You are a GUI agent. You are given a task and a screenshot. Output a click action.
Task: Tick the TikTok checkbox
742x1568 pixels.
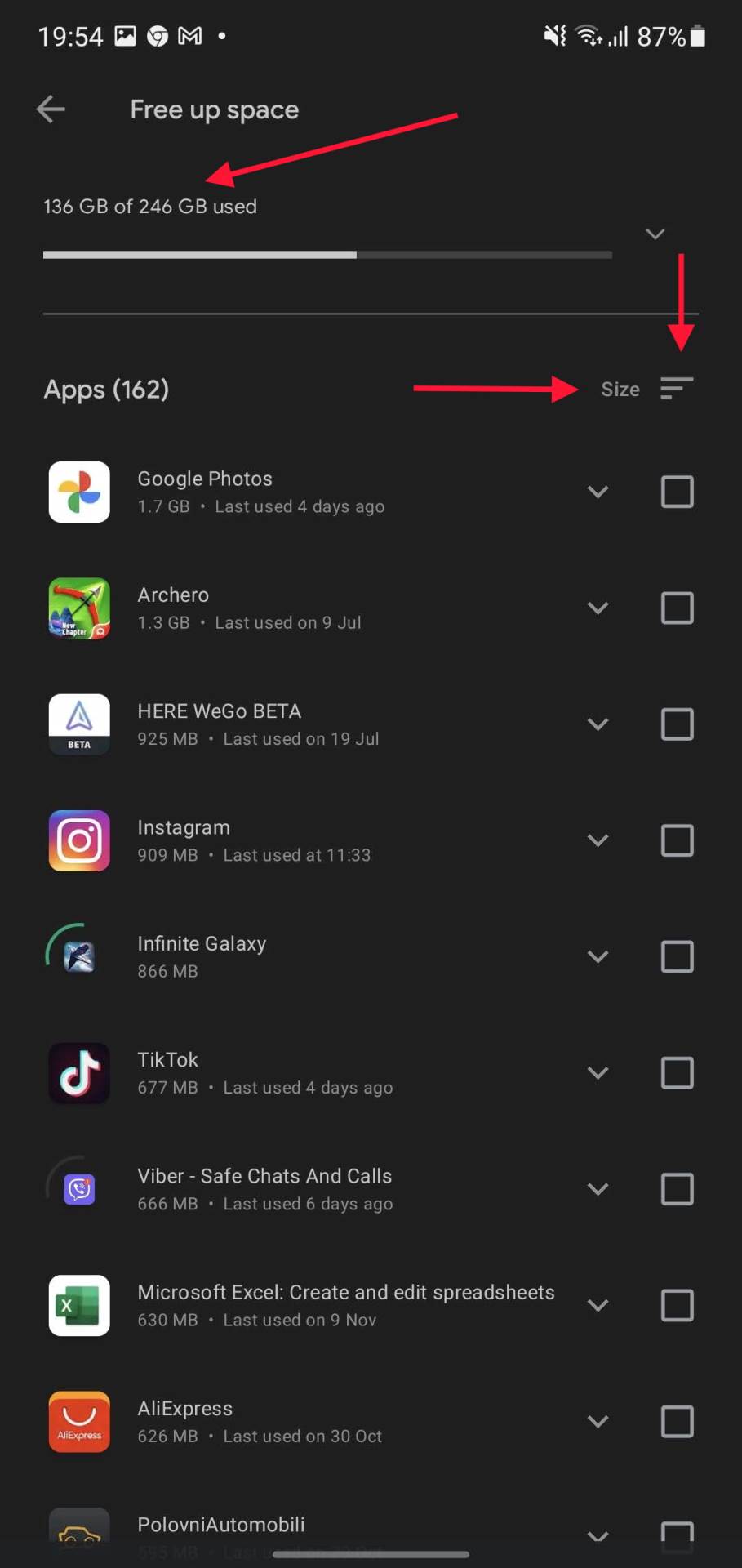pyautogui.click(x=677, y=1073)
